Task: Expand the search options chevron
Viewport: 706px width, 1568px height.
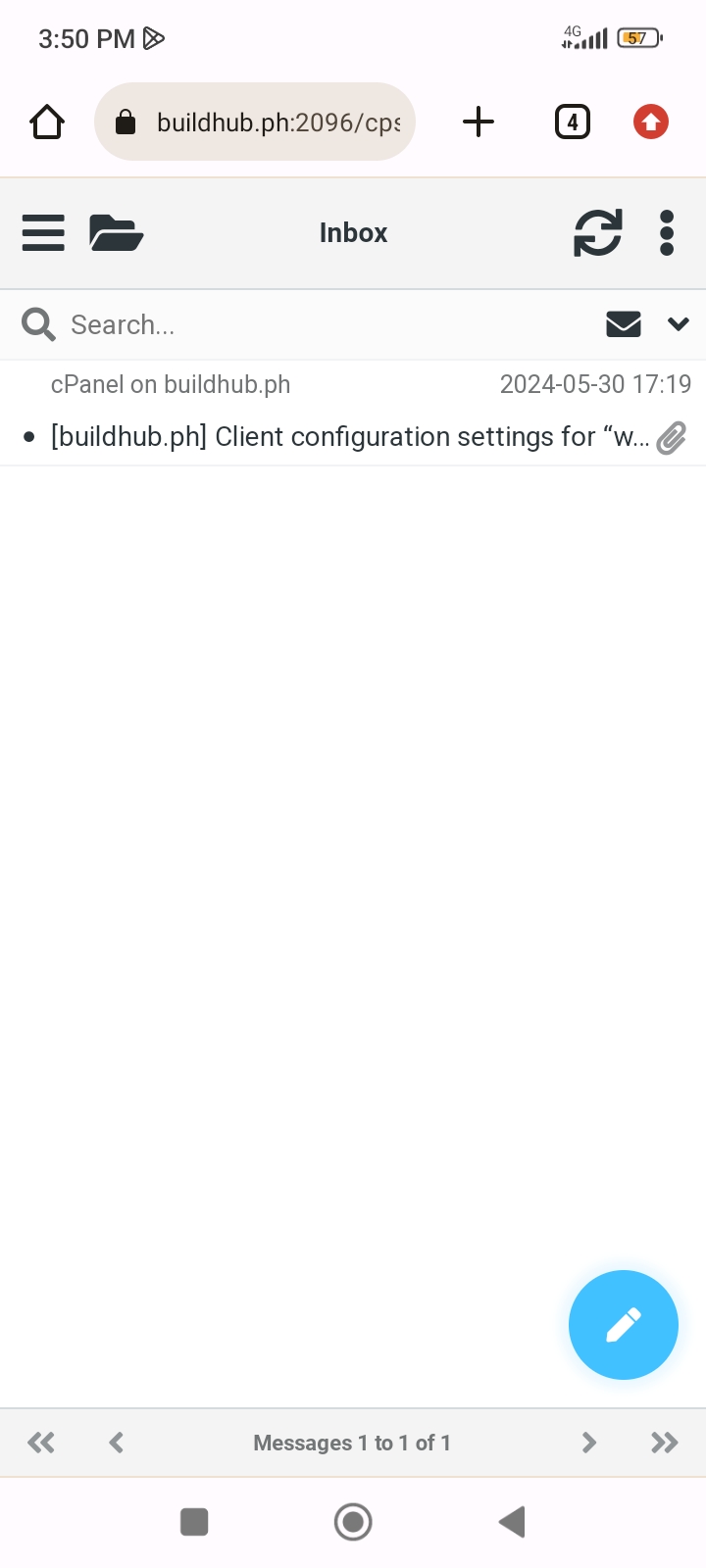Action: (679, 323)
